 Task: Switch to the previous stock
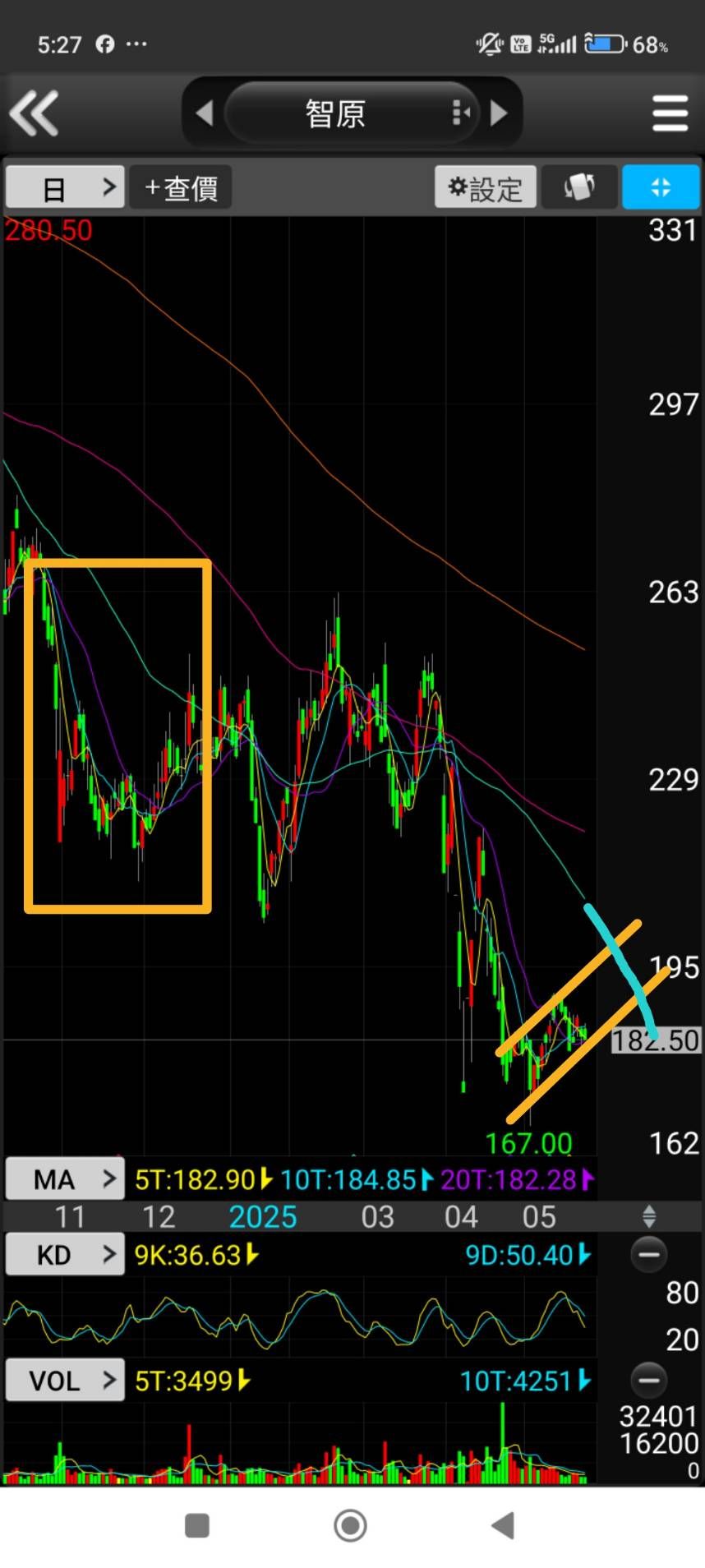coord(205,113)
